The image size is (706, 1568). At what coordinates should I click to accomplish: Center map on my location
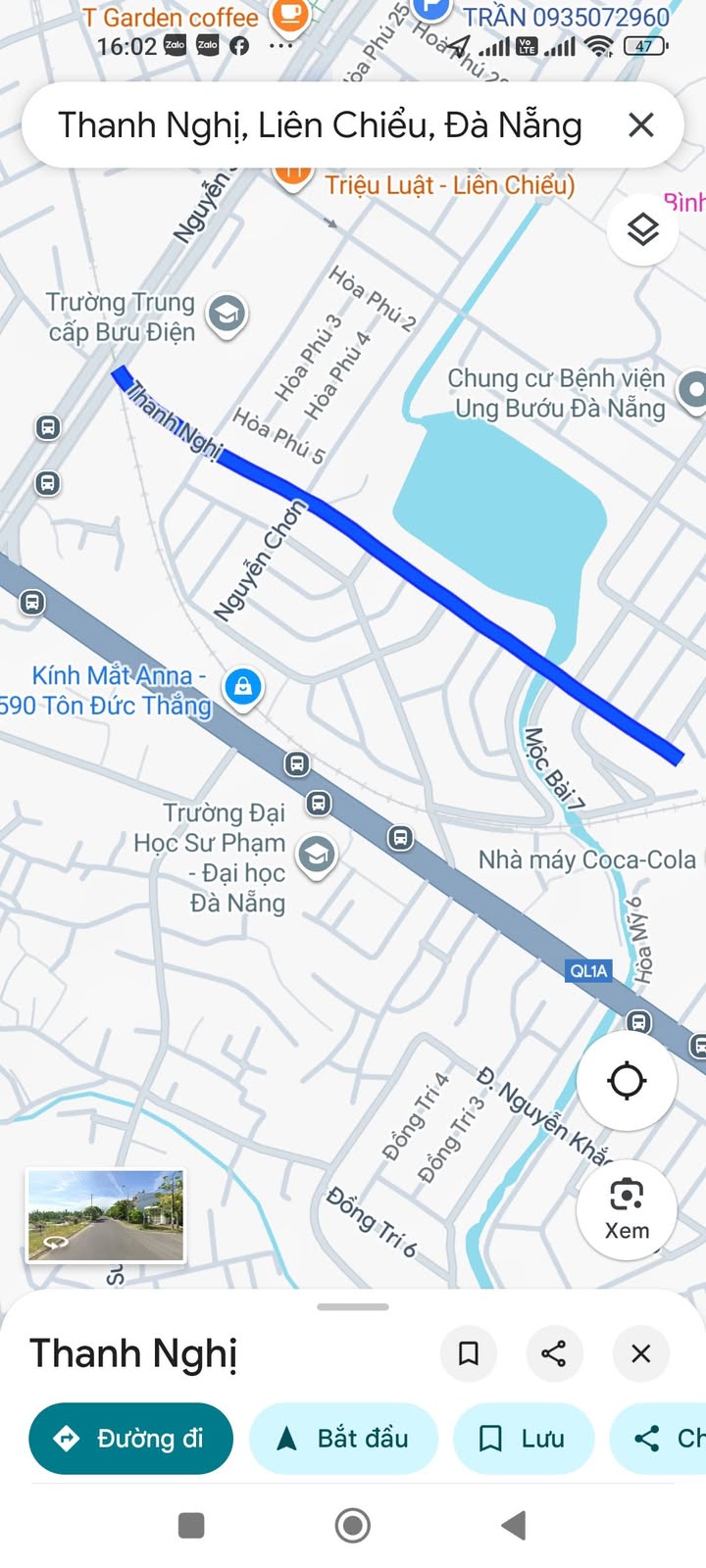point(626,1081)
